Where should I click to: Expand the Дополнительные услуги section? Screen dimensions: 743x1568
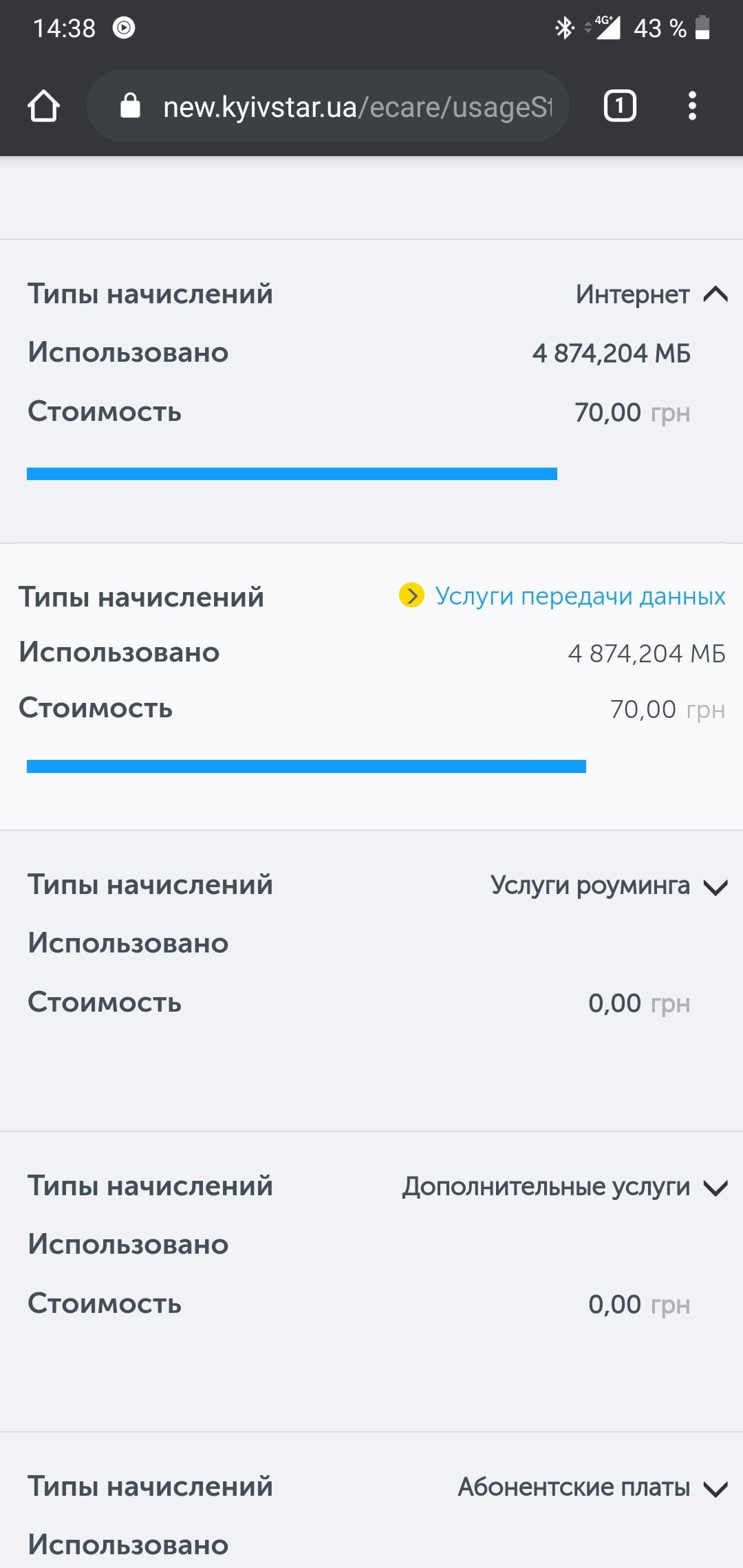pyautogui.click(x=715, y=1188)
